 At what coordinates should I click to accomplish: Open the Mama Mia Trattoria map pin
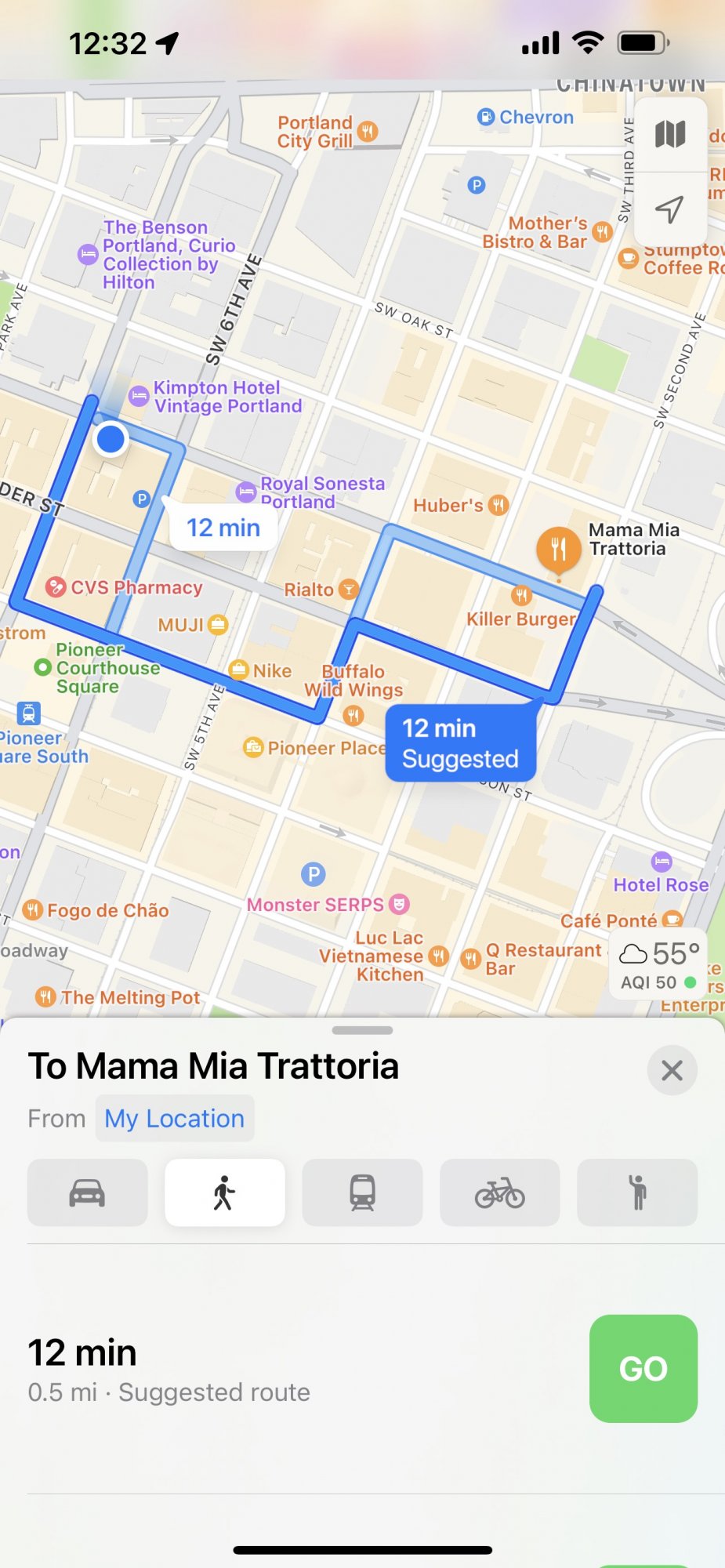click(558, 549)
